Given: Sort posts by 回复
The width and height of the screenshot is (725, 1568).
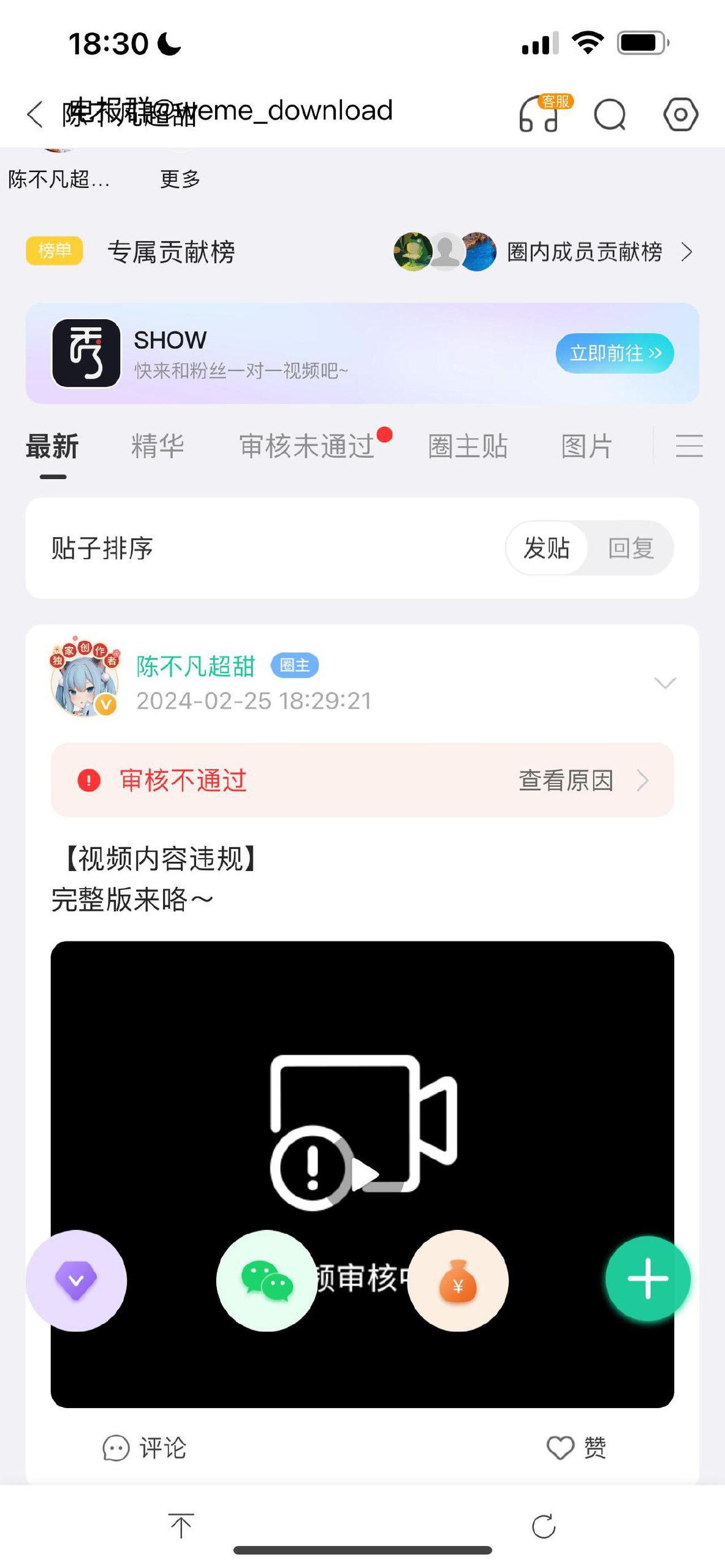Looking at the screenshot, I should [631, 548].
